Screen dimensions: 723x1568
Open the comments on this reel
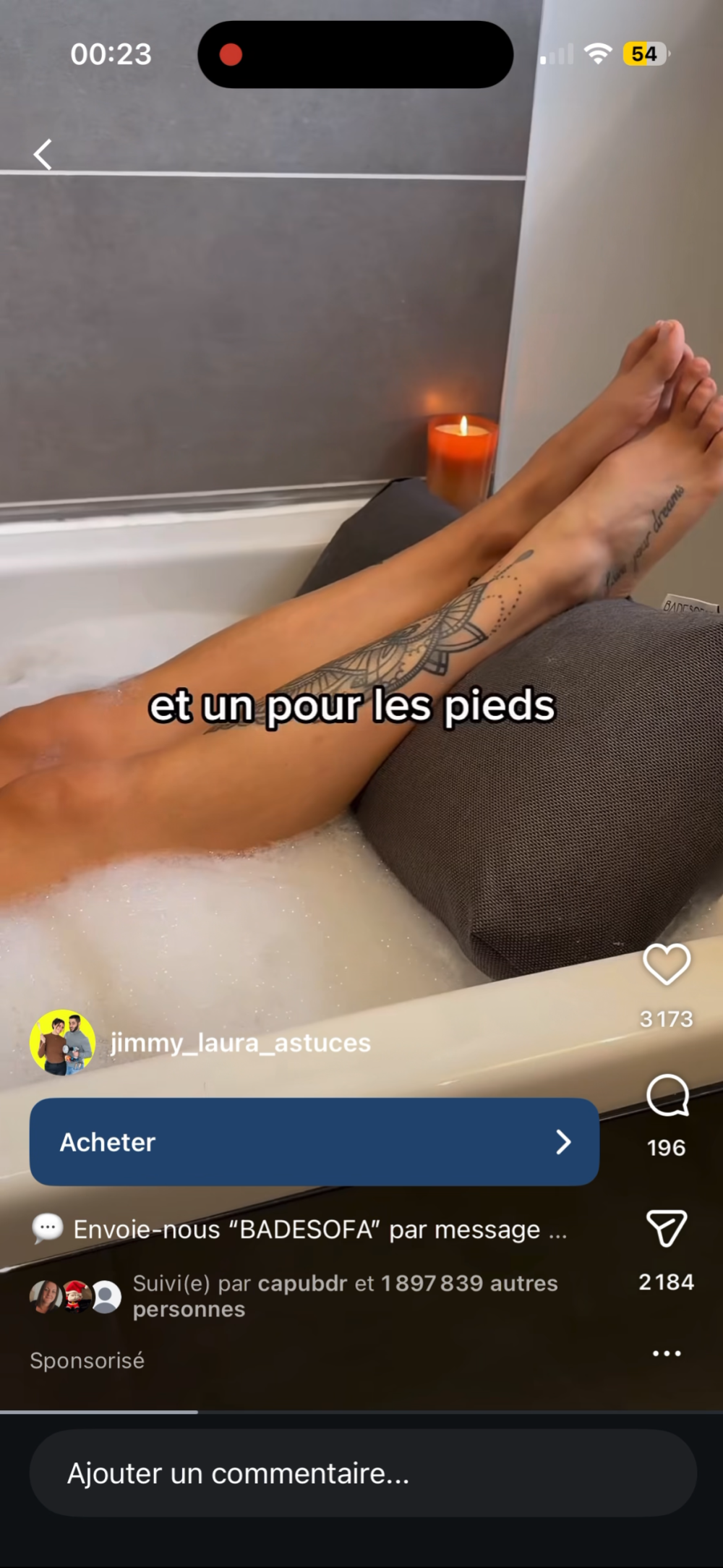click(667, 1096)
